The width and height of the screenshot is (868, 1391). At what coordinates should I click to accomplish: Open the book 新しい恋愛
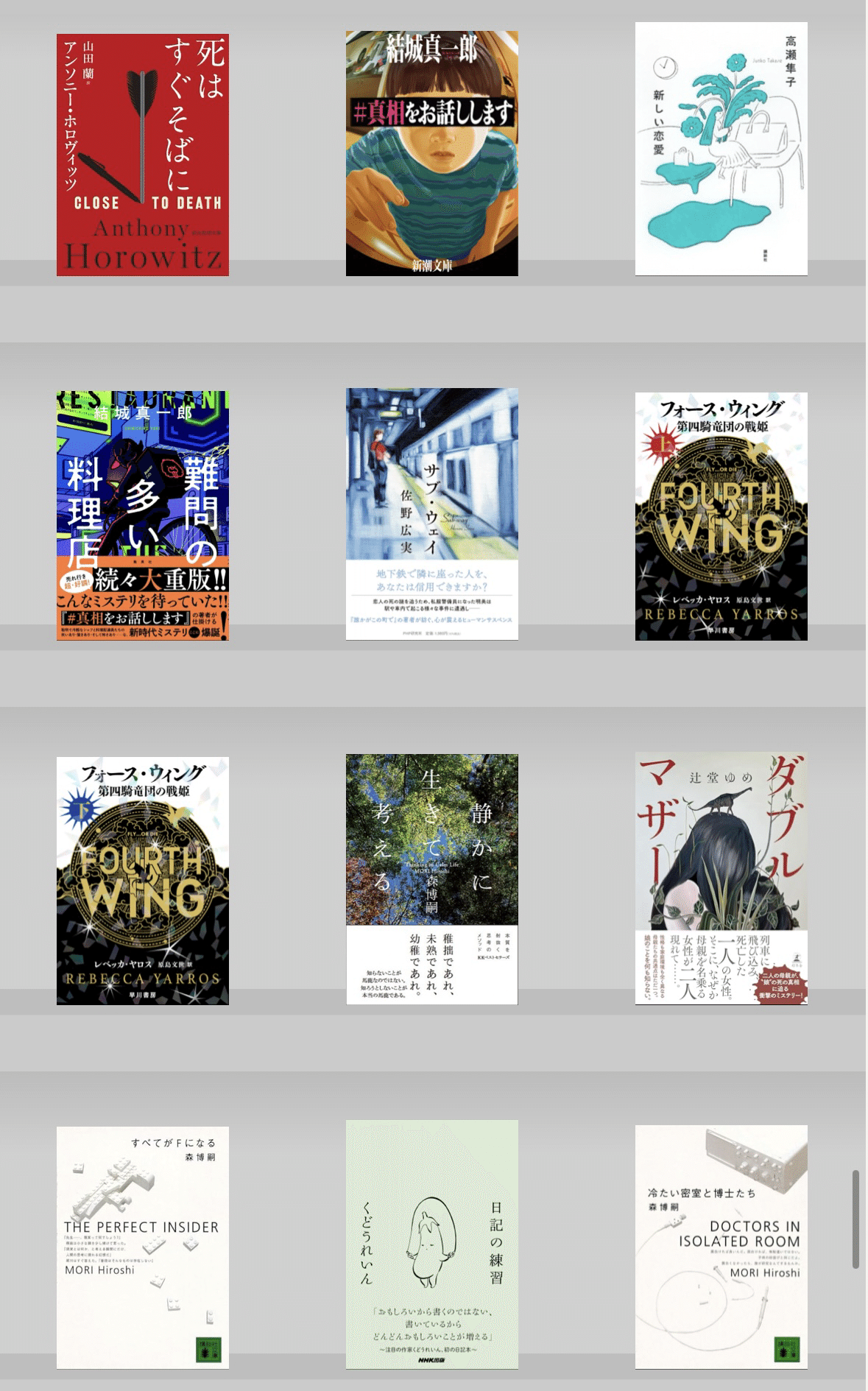click(x=721, y=149)
